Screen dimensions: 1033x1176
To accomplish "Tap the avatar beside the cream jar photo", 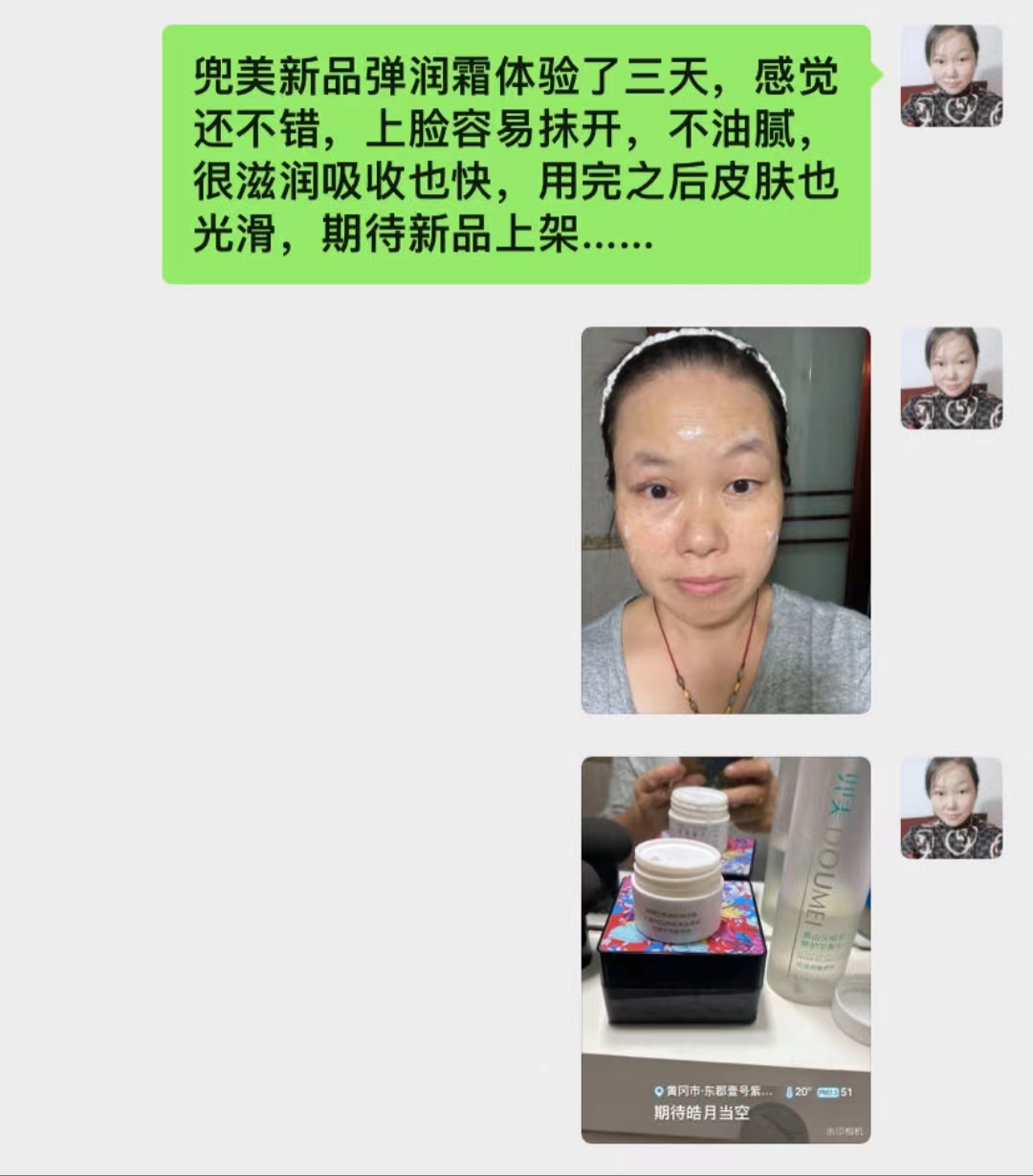I will coord(951,808).
